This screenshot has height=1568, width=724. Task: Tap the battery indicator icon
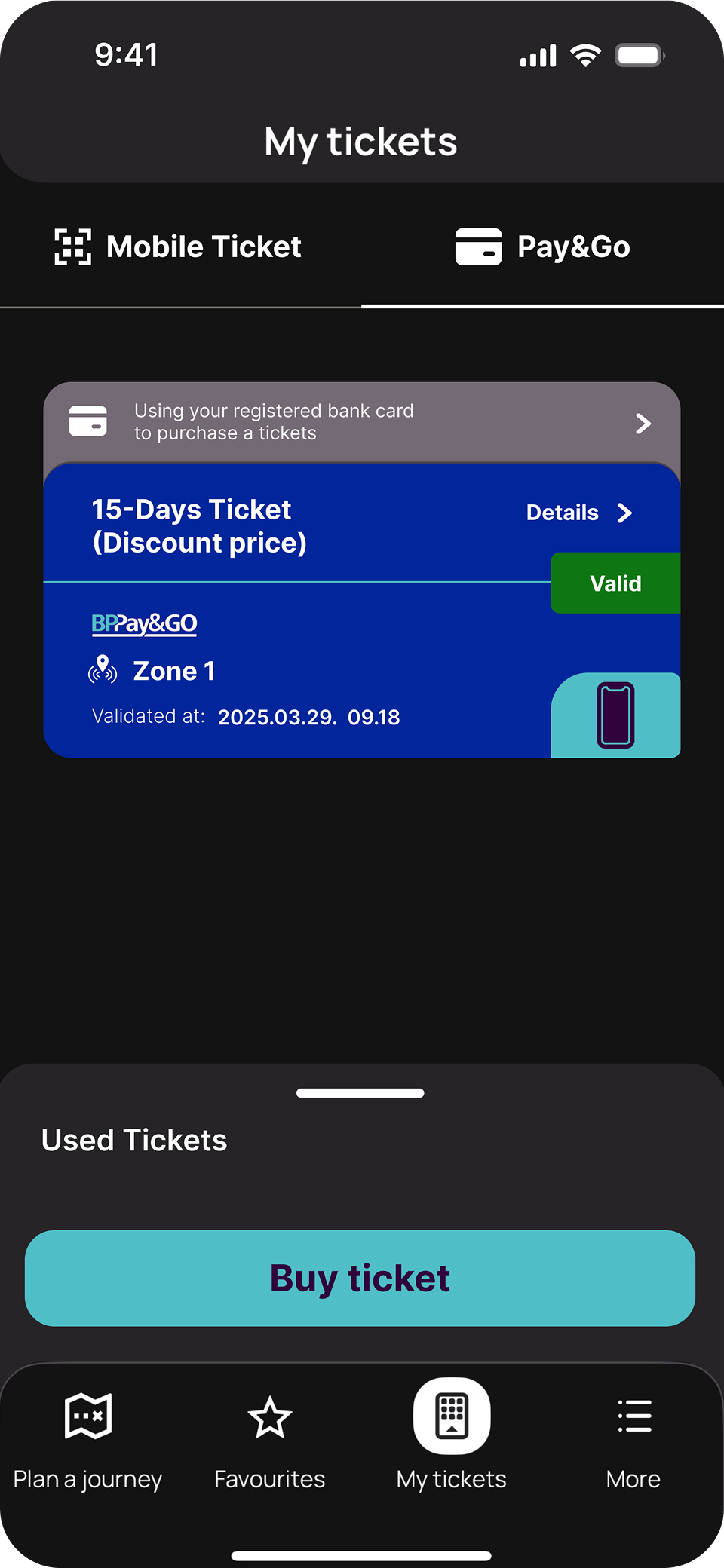639,54
